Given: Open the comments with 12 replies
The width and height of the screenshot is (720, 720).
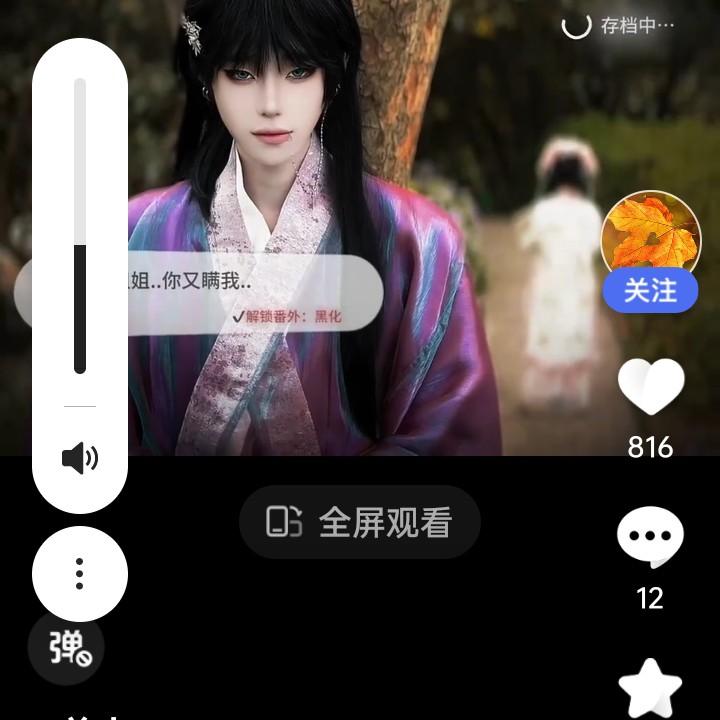Looking at the screenshot, I should coord(650,538).
